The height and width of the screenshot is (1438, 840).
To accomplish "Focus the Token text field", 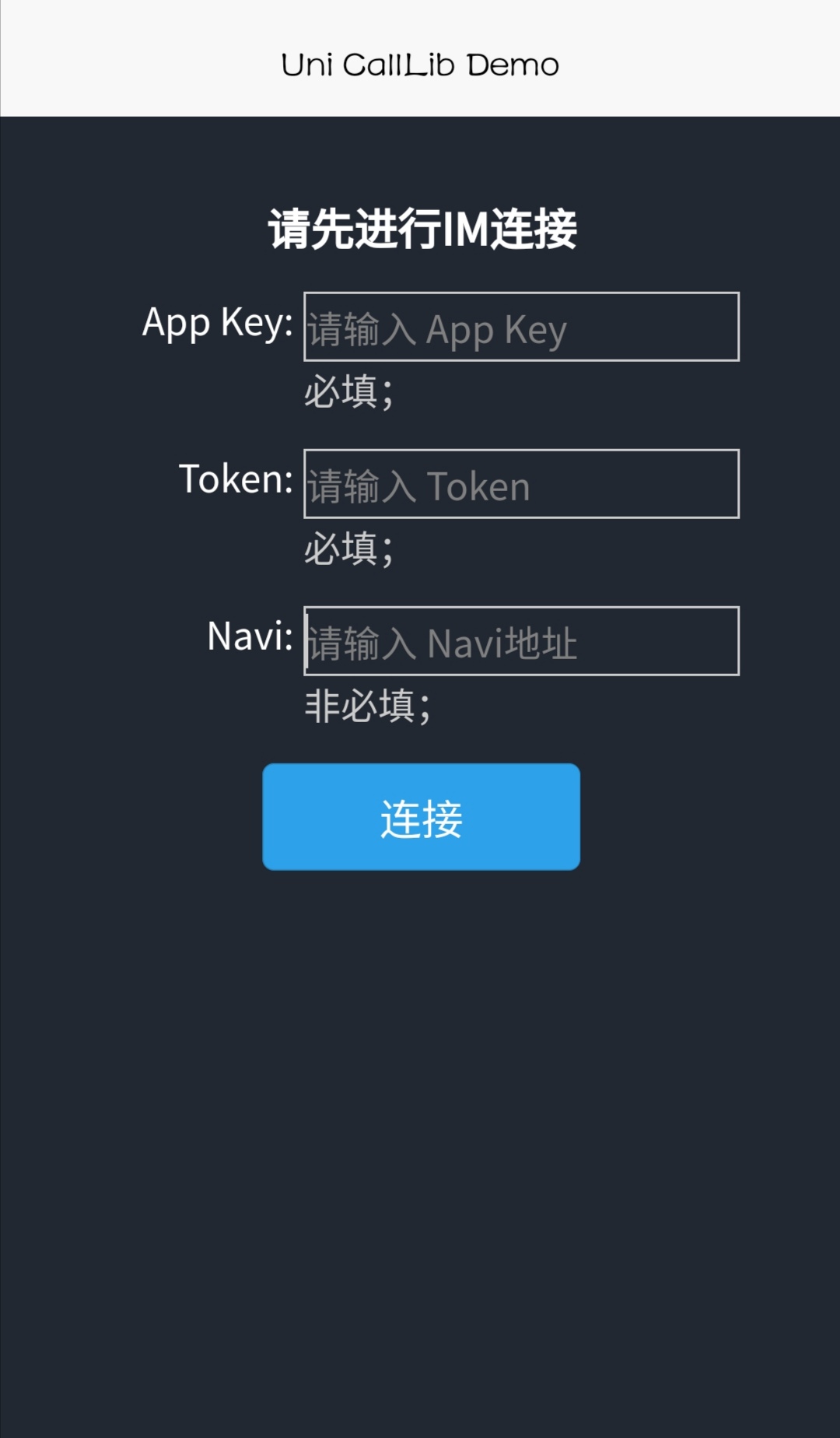I will click(x=521, y=484).
